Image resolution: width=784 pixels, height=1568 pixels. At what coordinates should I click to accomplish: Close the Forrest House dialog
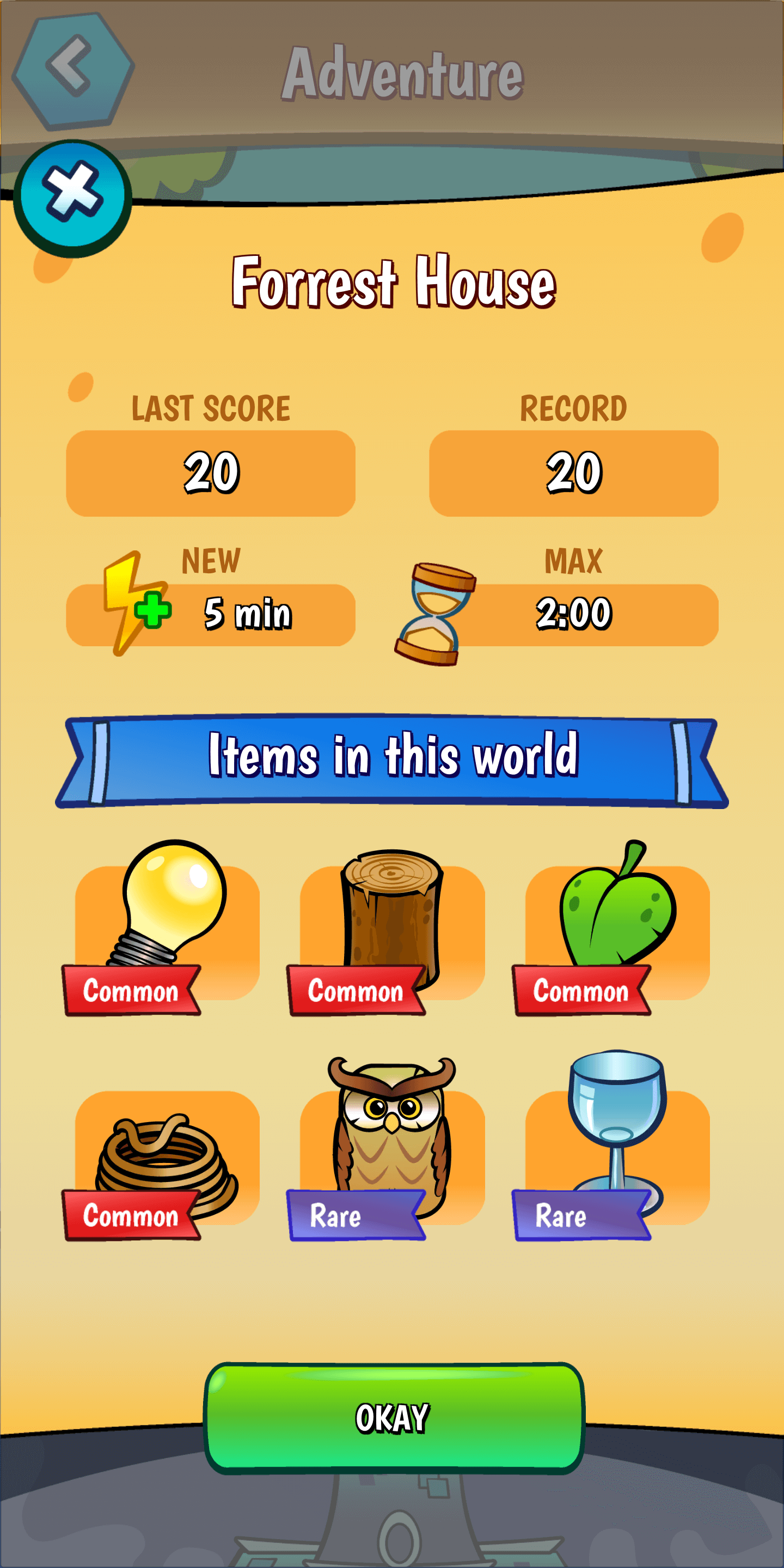click(72, 198)
